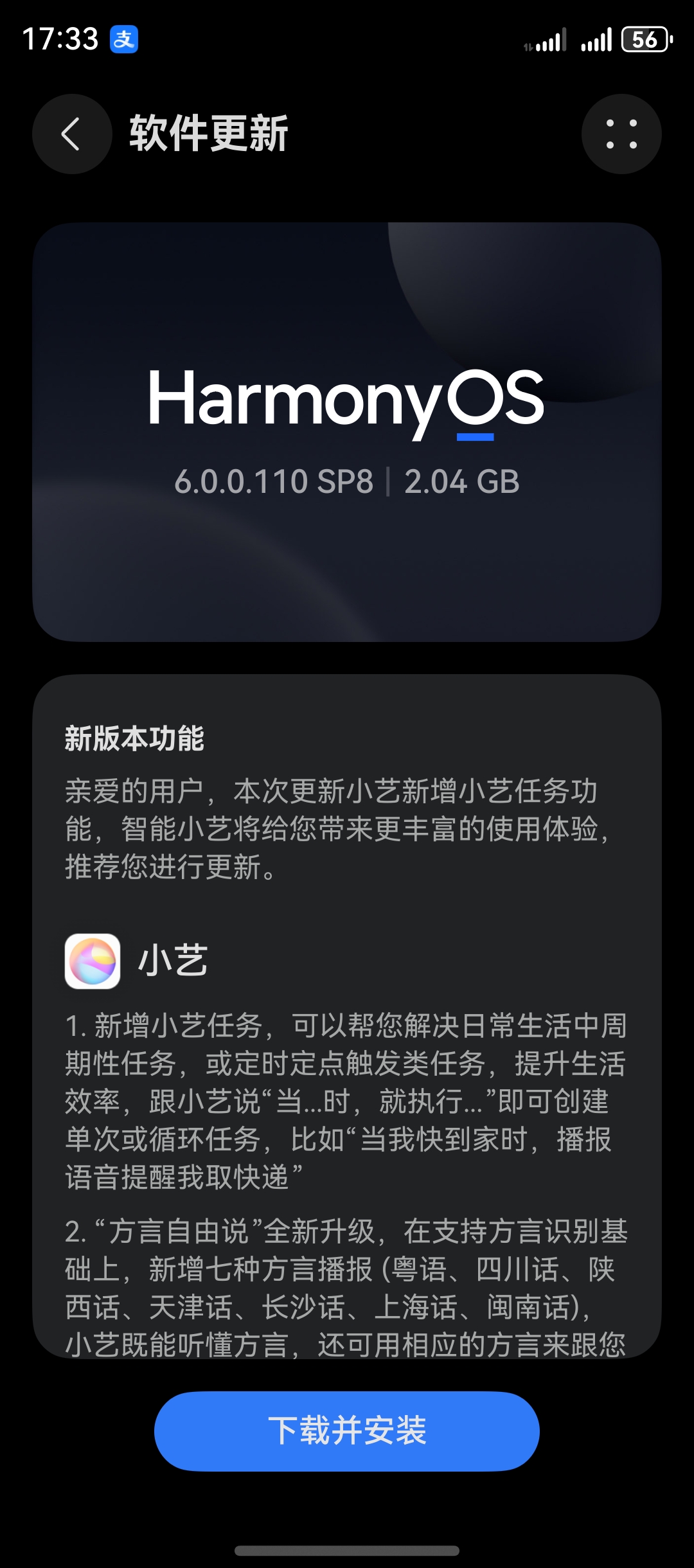Open the four-dot options menu
Viewport: 694px width, 1568px height.
coord(621,133)
